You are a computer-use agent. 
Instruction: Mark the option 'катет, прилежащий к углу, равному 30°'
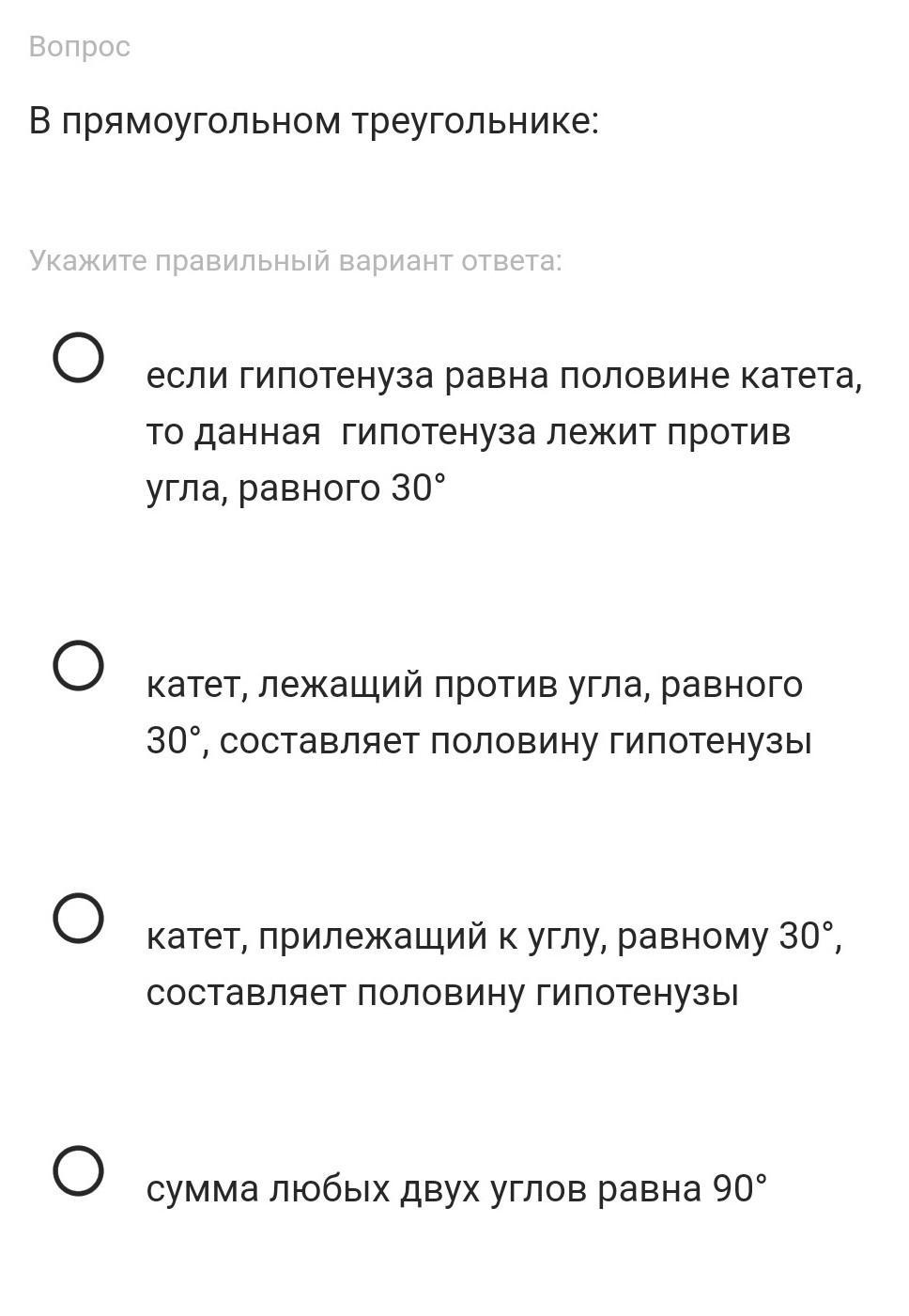point(78,918)
